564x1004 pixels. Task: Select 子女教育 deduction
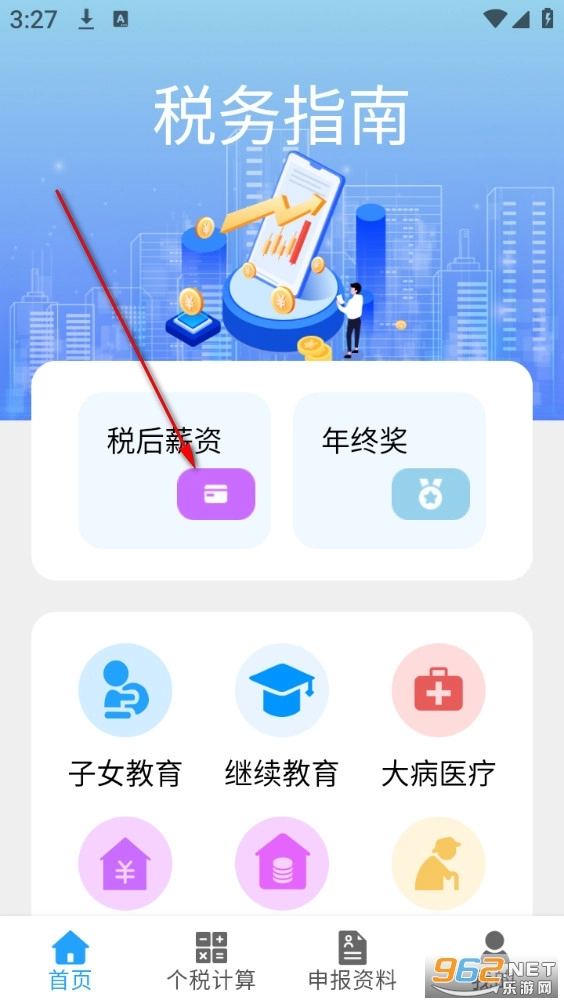click(x=125, y=716)
